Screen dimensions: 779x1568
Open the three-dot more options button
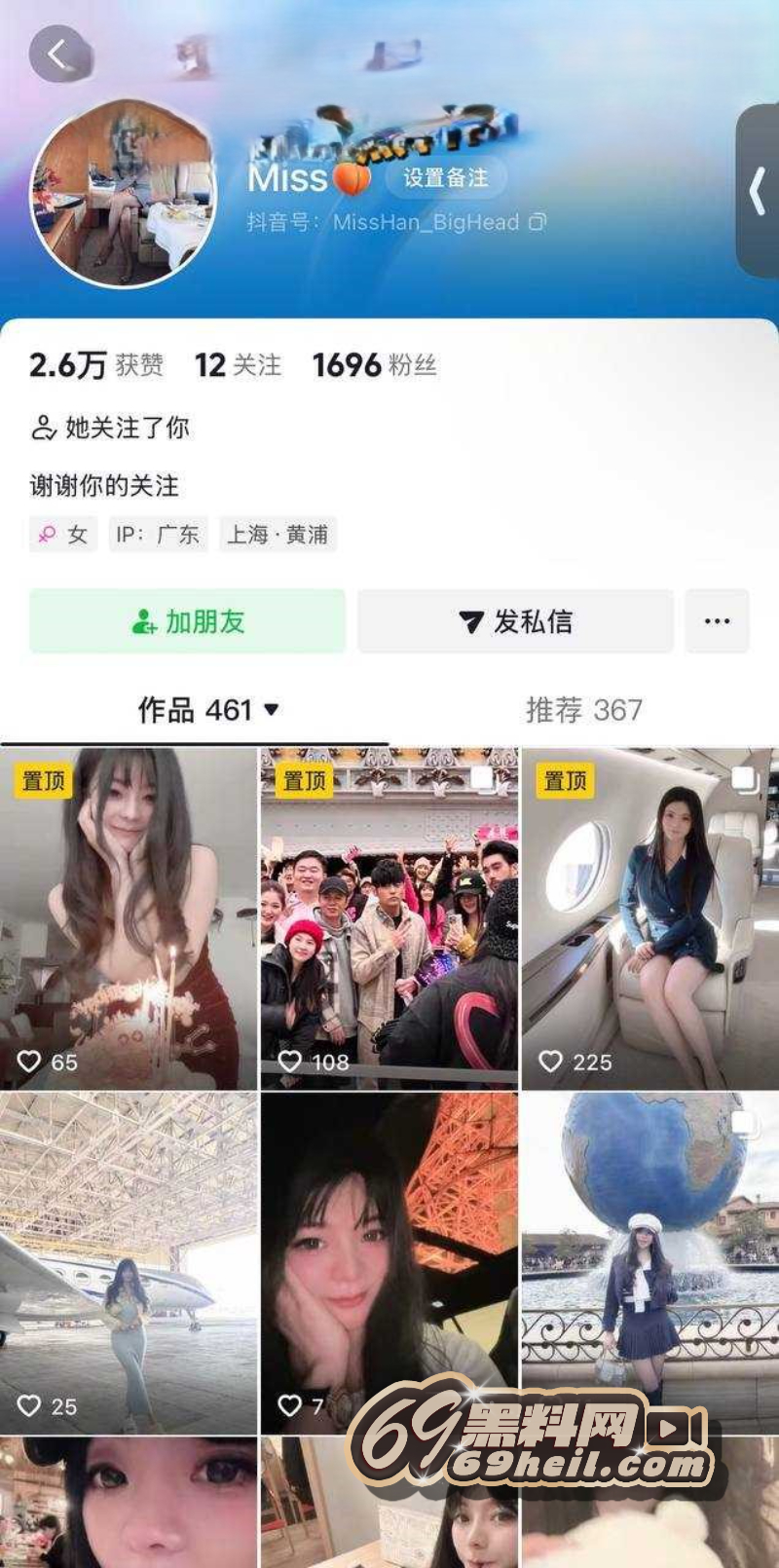pyautogui.click(x=717, y=621)
